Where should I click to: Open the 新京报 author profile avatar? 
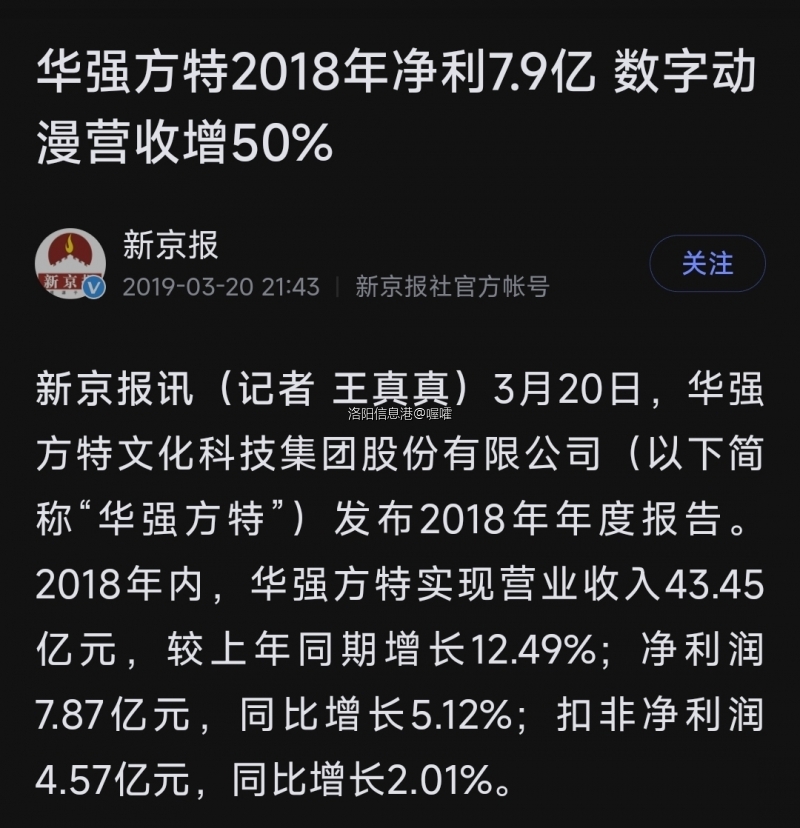tap(71, 264)
